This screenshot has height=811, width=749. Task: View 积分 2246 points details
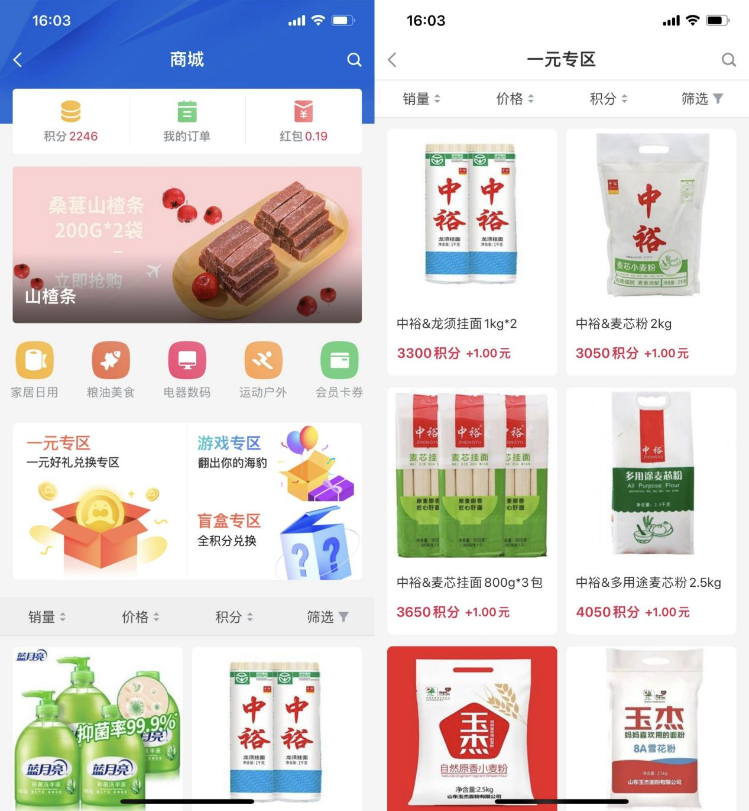point(71,121)
